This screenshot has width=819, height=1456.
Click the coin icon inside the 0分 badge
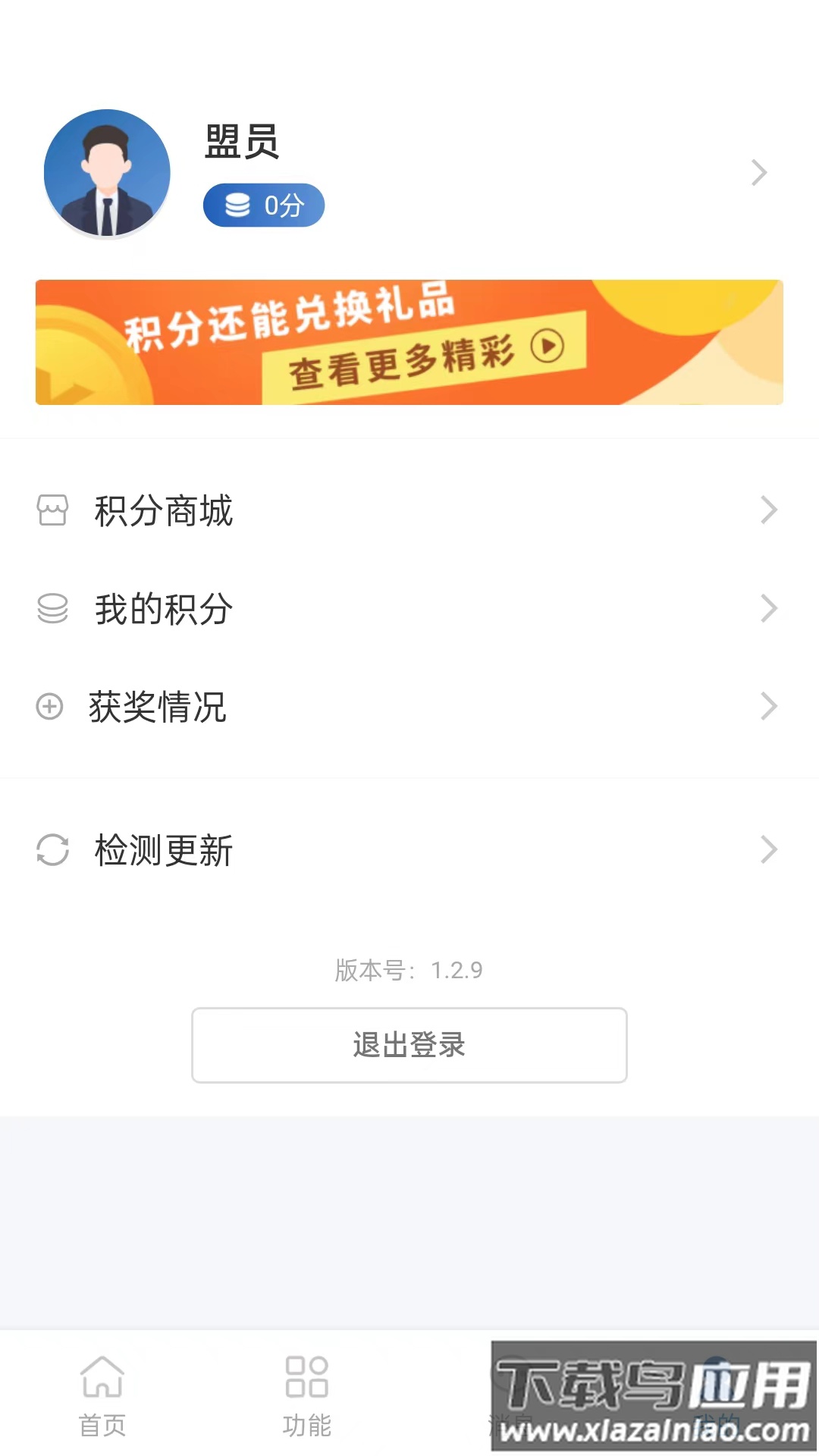pos(237,205)
